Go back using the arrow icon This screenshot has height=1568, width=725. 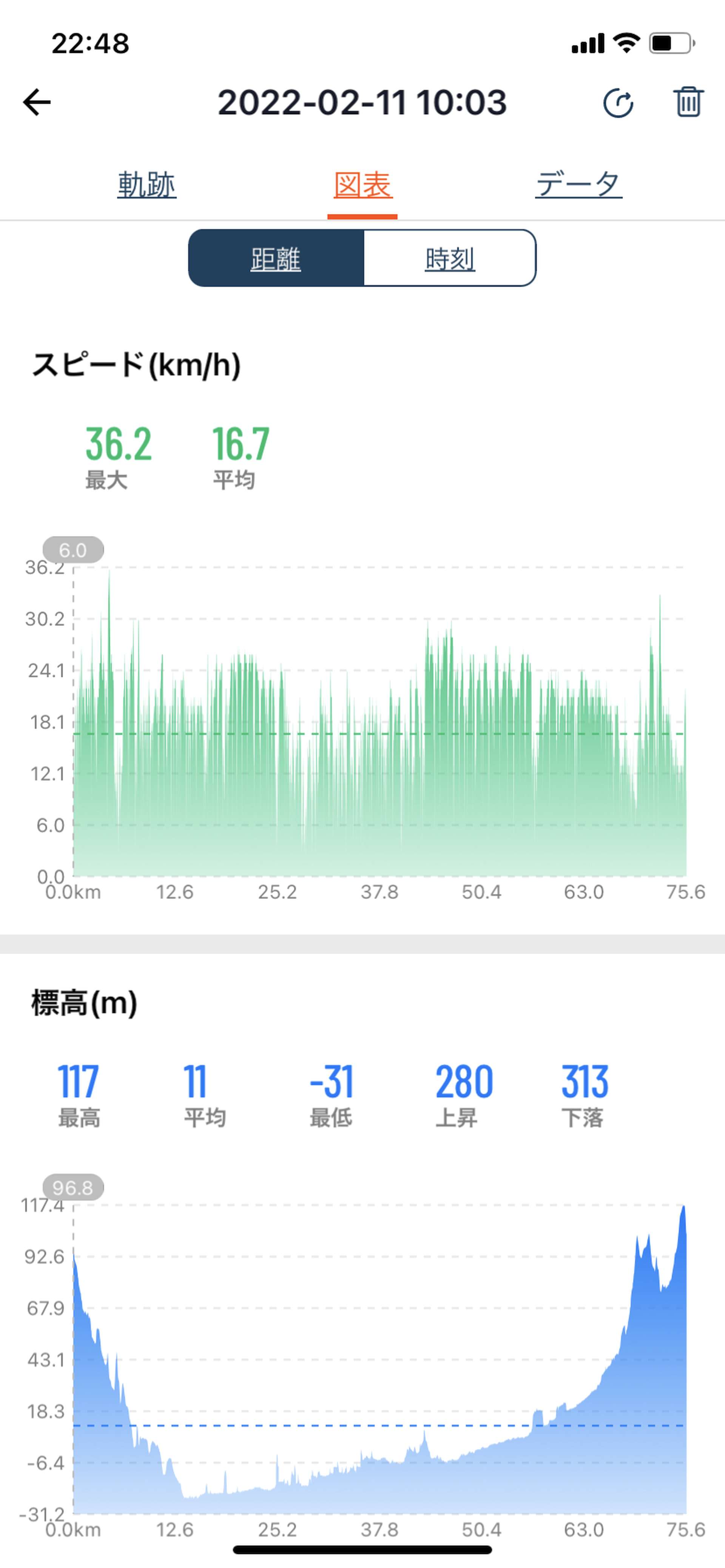pos(37,102)
